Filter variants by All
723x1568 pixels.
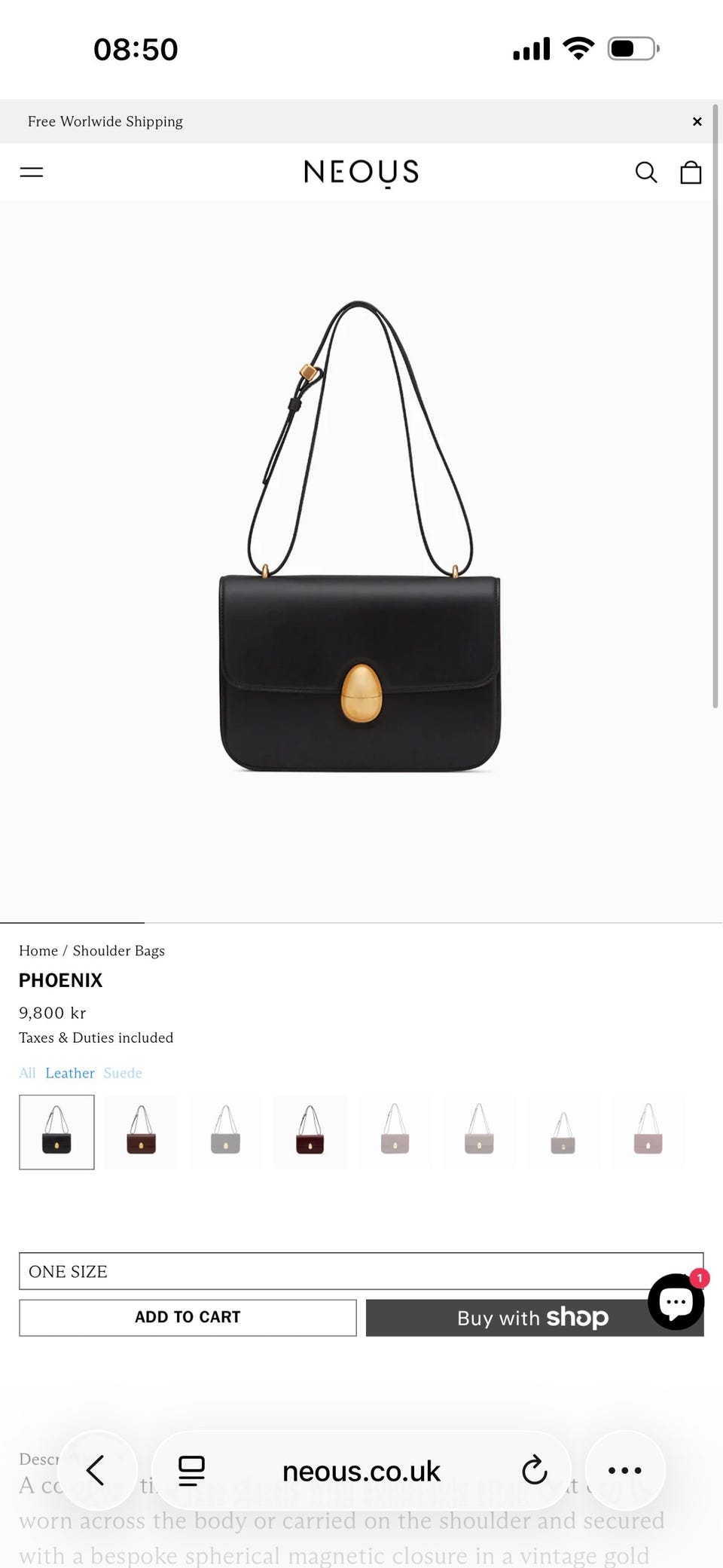pyautogui.click(x=27, y=1073)
